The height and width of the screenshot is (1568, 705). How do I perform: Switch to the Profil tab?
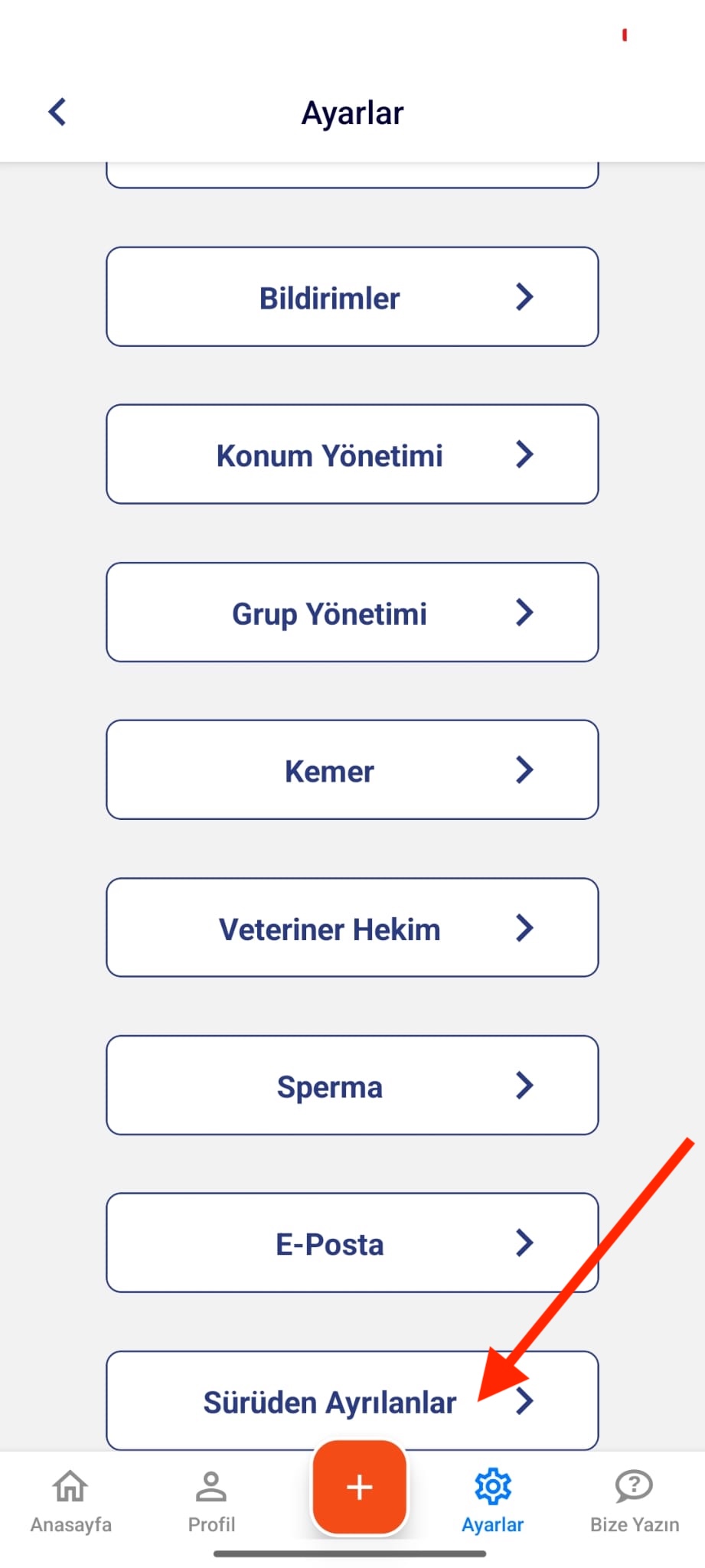tap(211, 1501)
